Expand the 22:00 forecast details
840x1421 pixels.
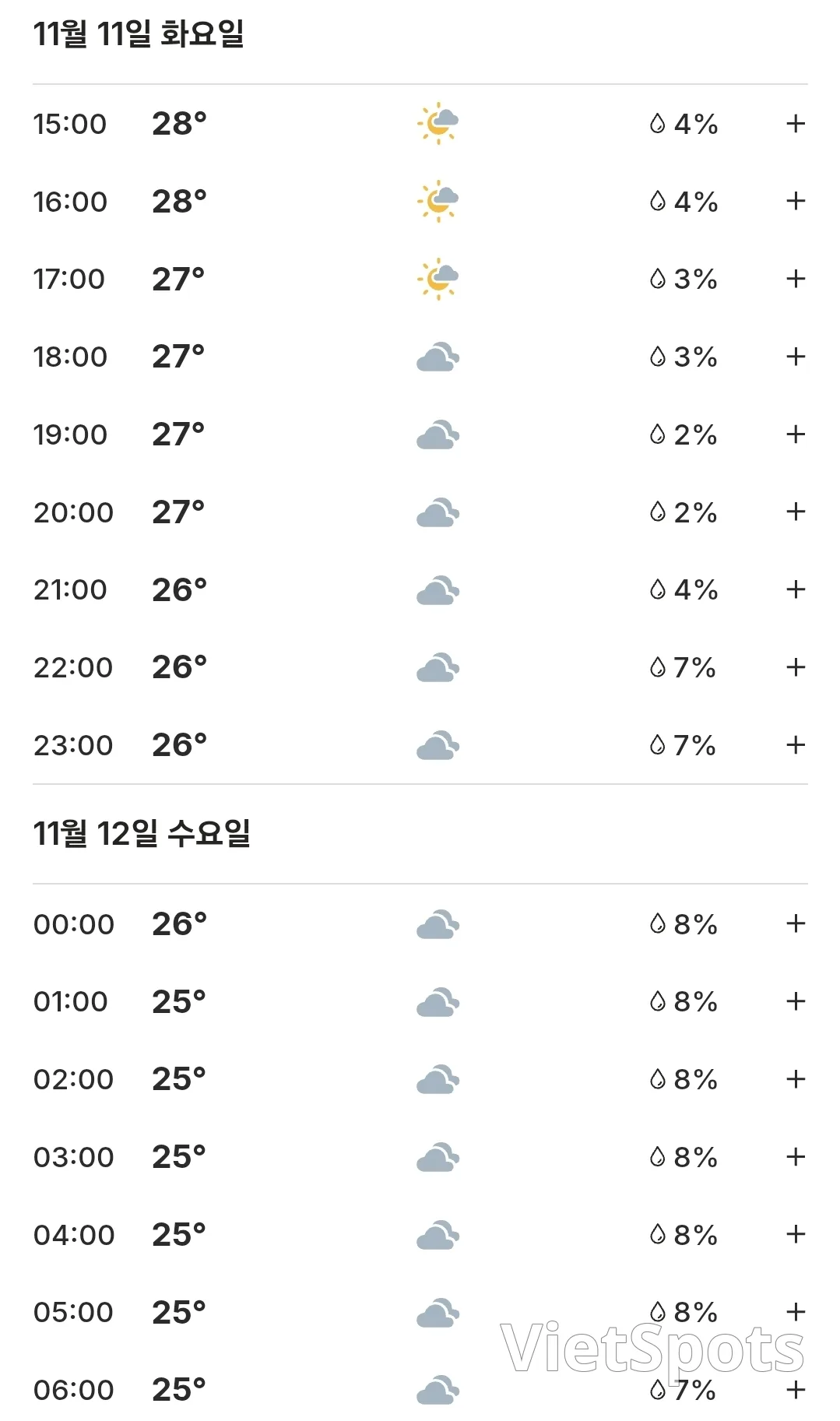click(795, 667)
